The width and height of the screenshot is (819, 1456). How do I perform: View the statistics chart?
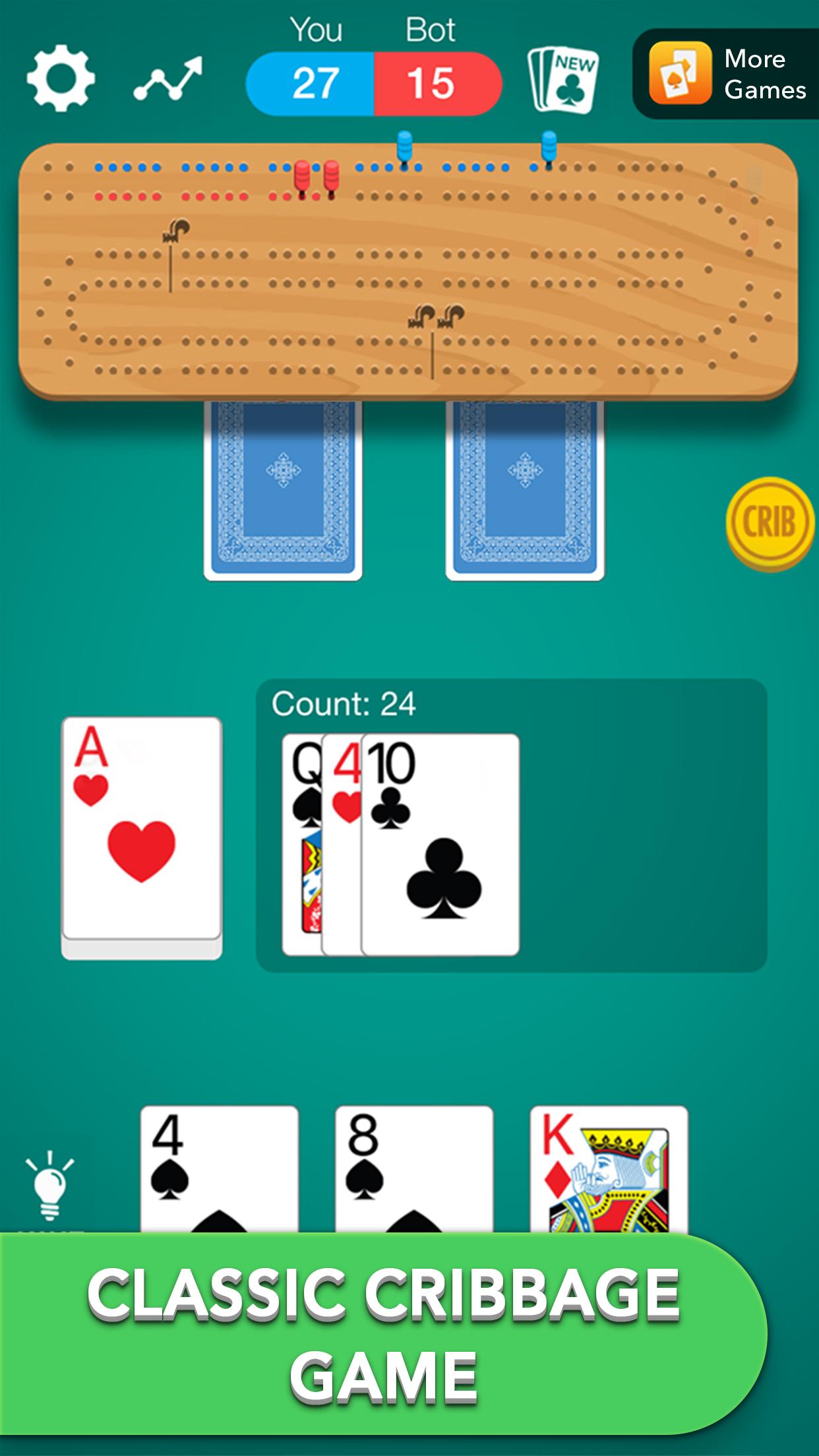click(x=167, y=79)
